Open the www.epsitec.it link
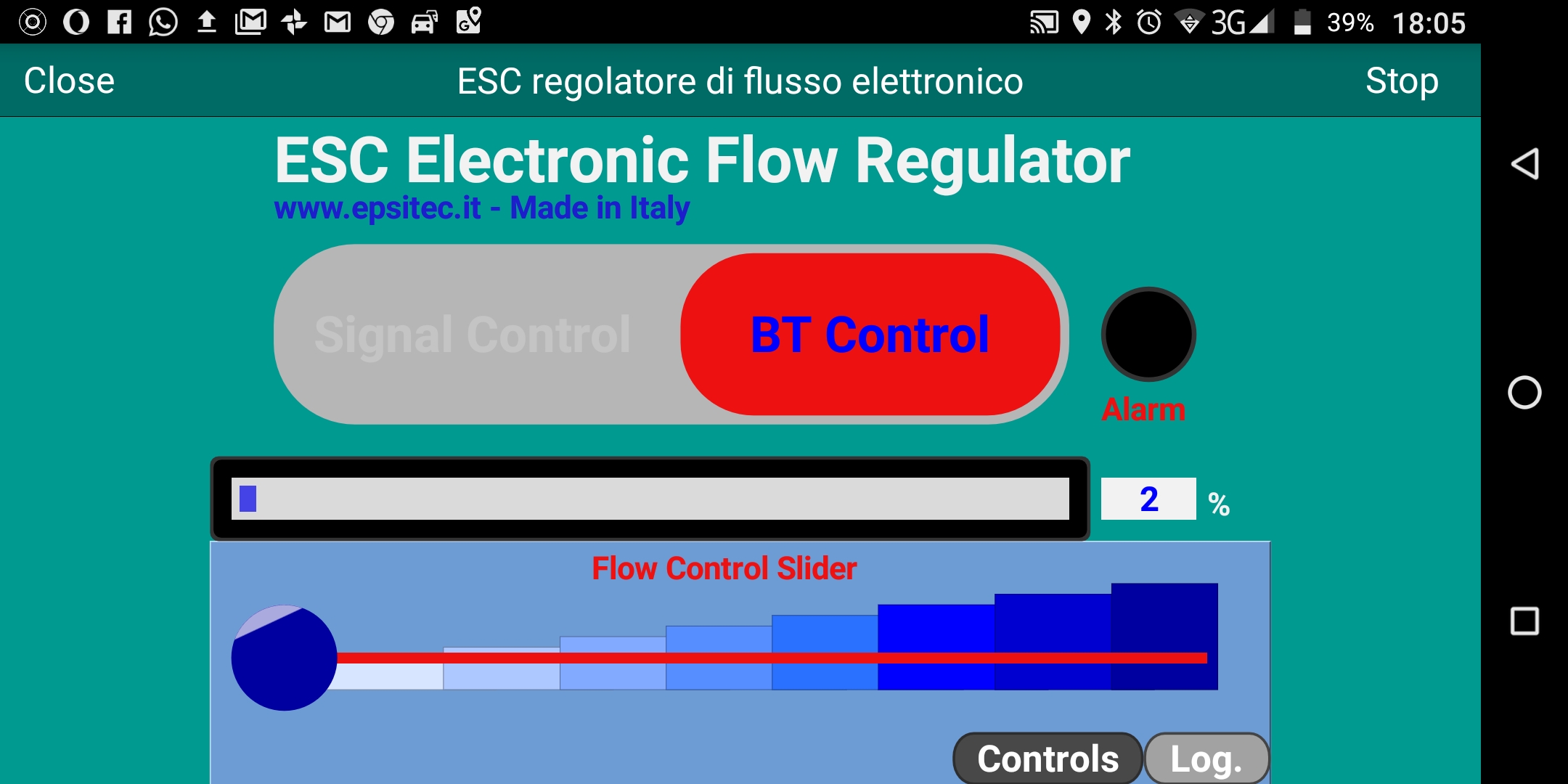 click(377, 208)
